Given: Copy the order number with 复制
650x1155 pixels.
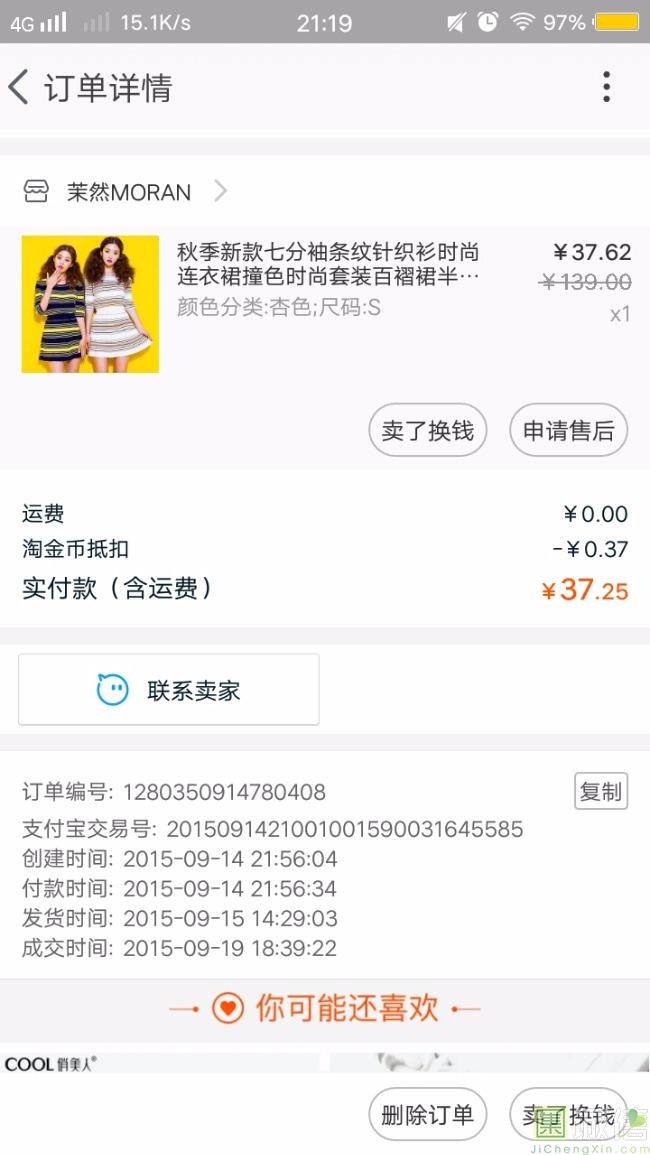Looking at the screenshot, I should [x=600, y=792].
